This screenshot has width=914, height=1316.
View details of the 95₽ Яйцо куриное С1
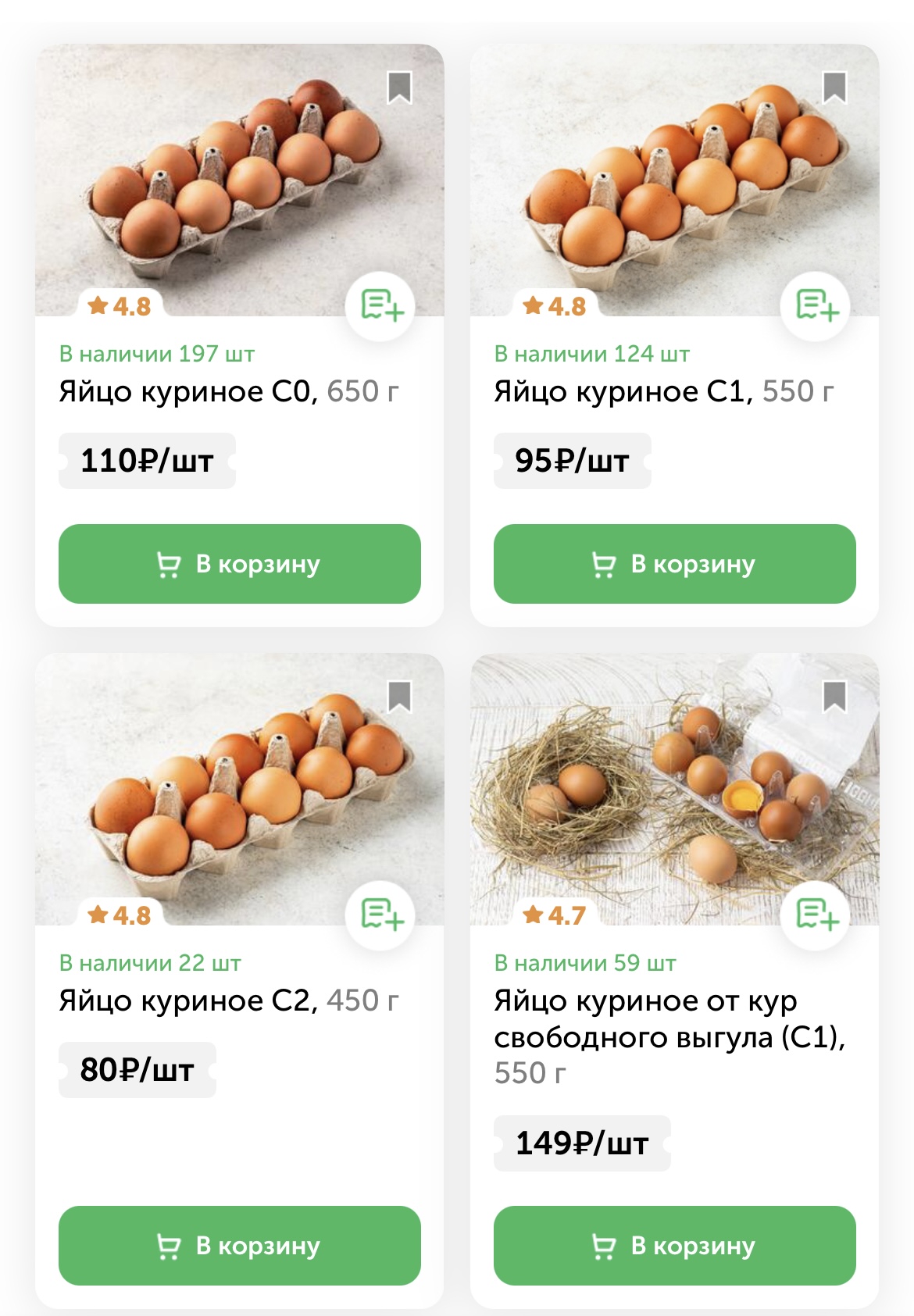pyautogui.click(x=663, y=391)
